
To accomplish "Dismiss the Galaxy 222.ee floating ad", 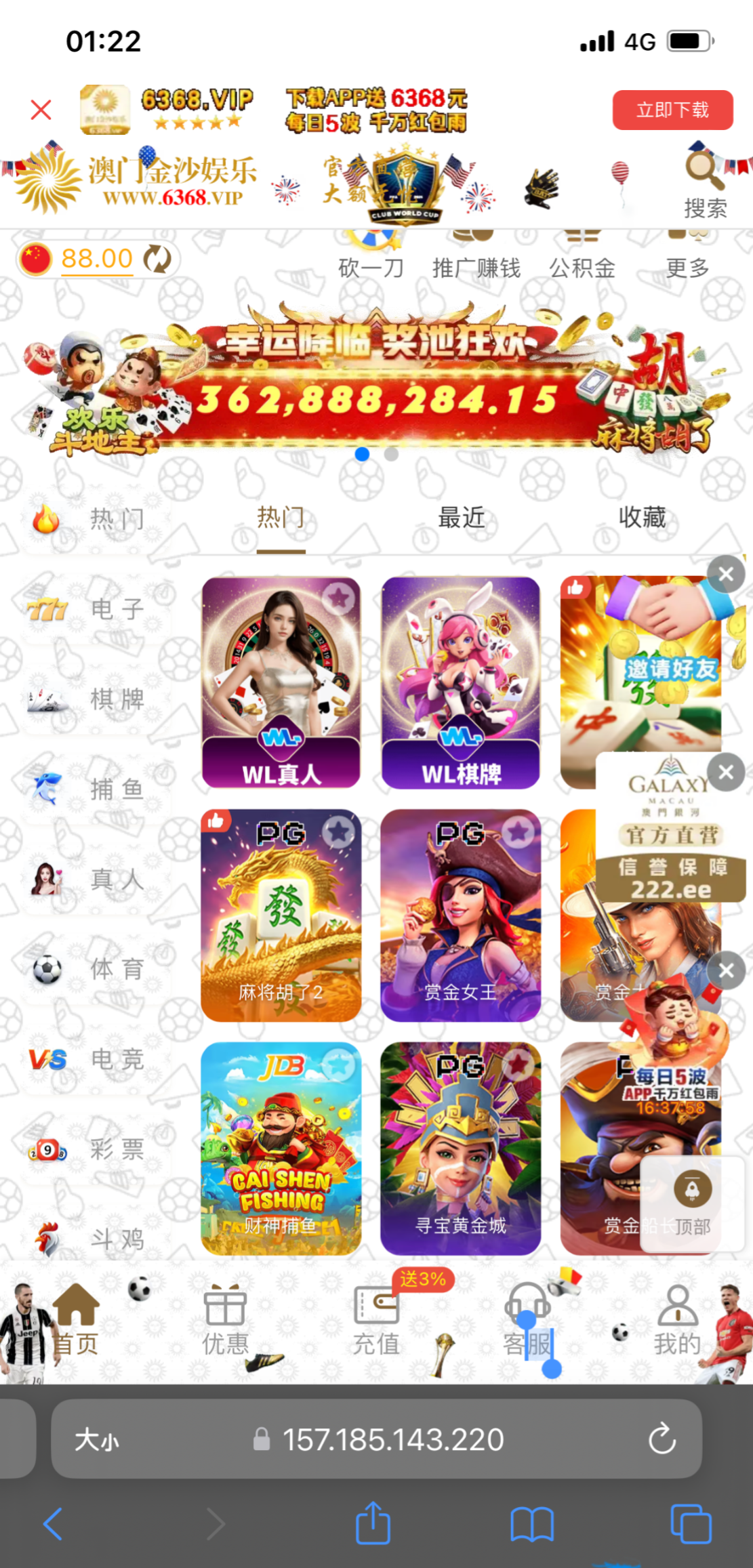I will [726, 772].
